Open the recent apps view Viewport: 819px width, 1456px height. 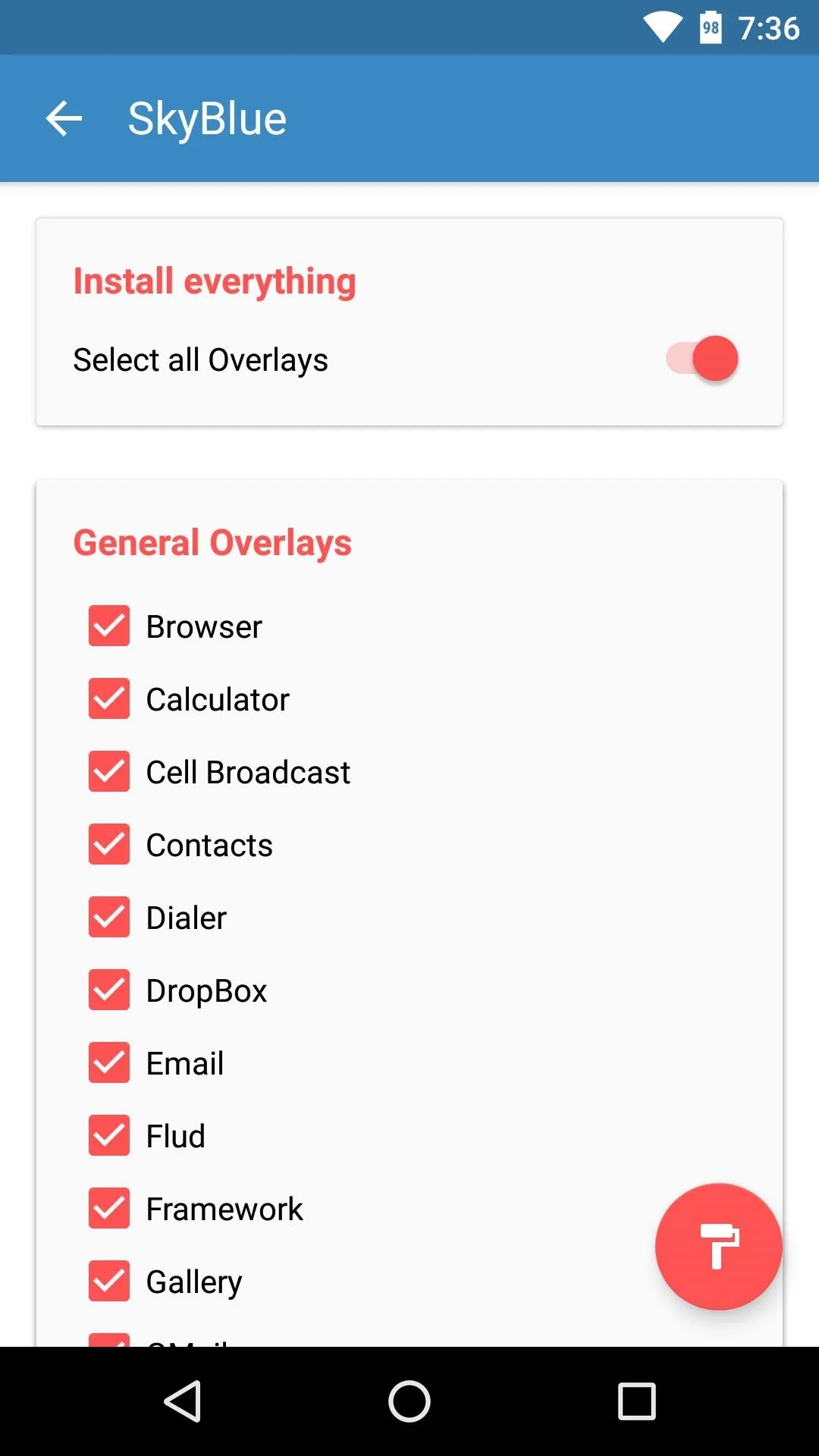[x=637, y=1401]
